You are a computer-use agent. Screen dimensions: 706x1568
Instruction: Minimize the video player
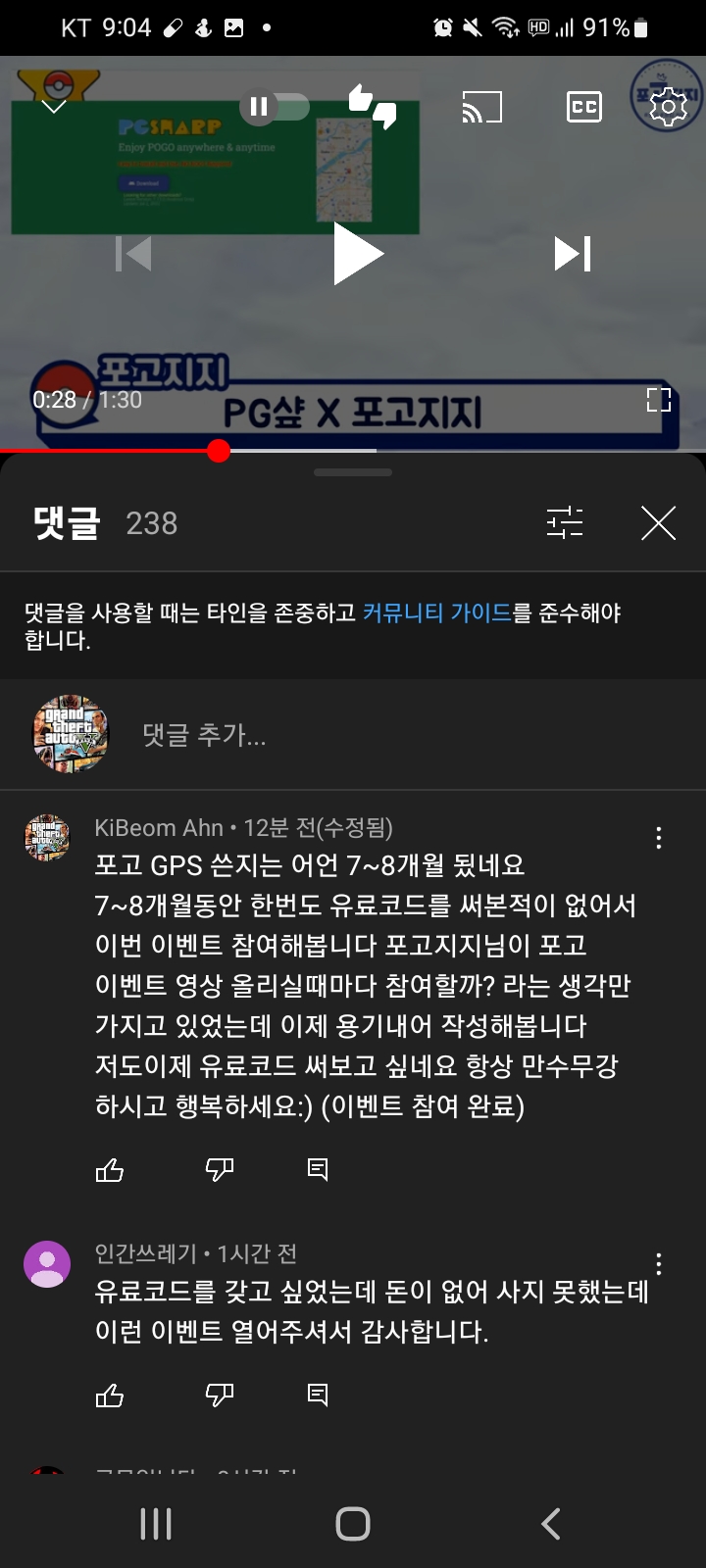coord(54,106)
